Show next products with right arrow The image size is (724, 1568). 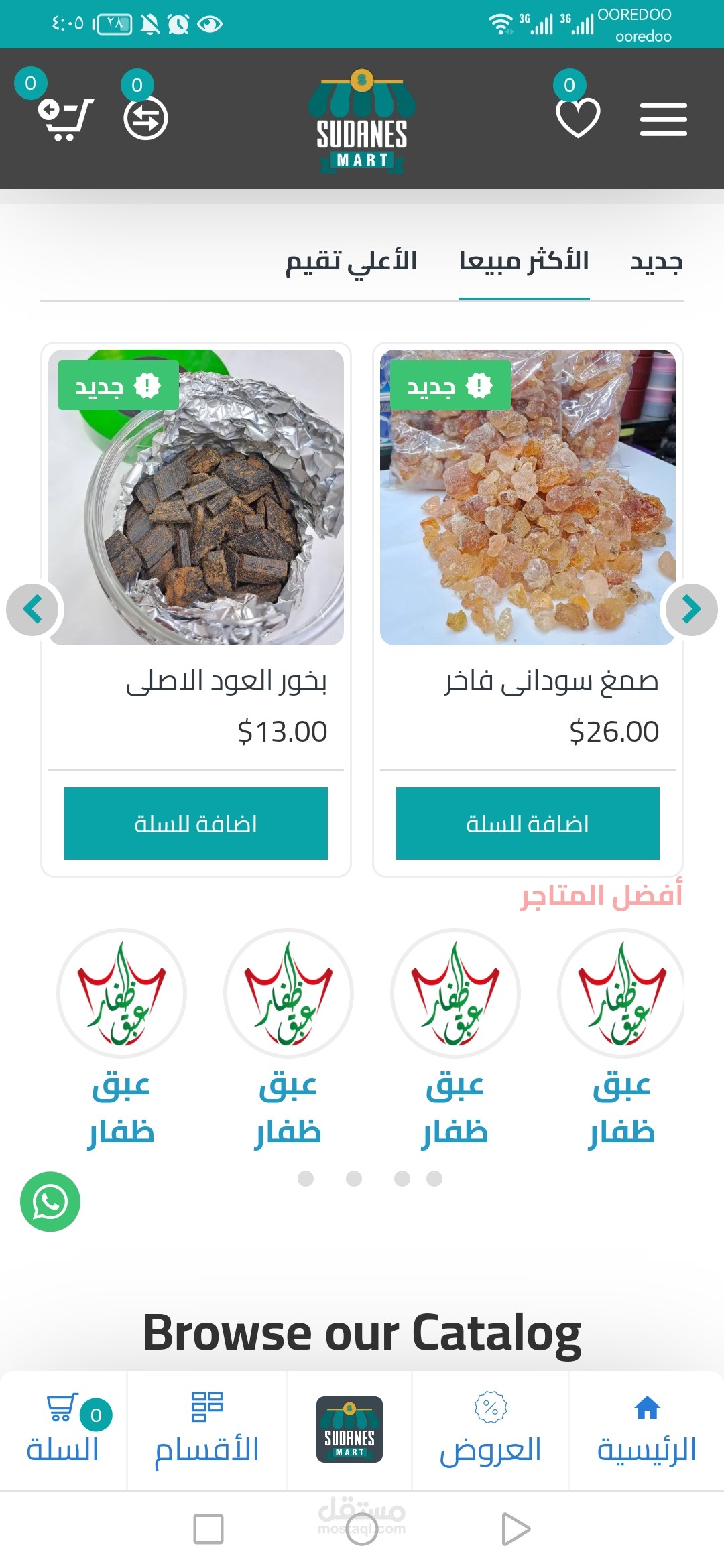691,609
